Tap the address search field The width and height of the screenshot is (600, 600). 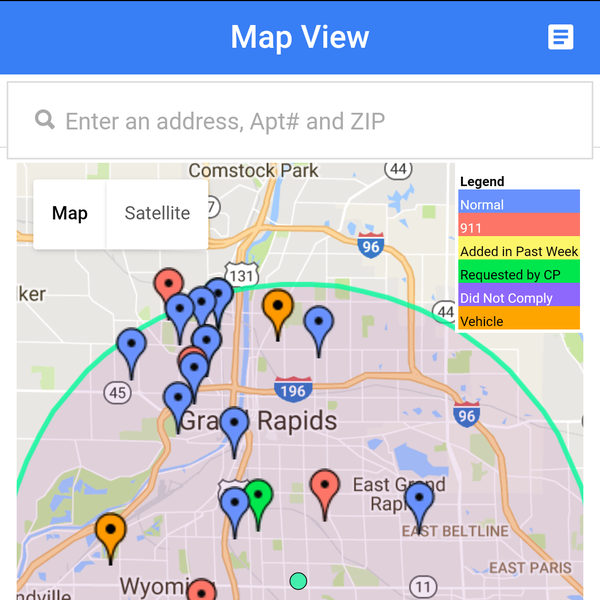[x=300, y=121]
